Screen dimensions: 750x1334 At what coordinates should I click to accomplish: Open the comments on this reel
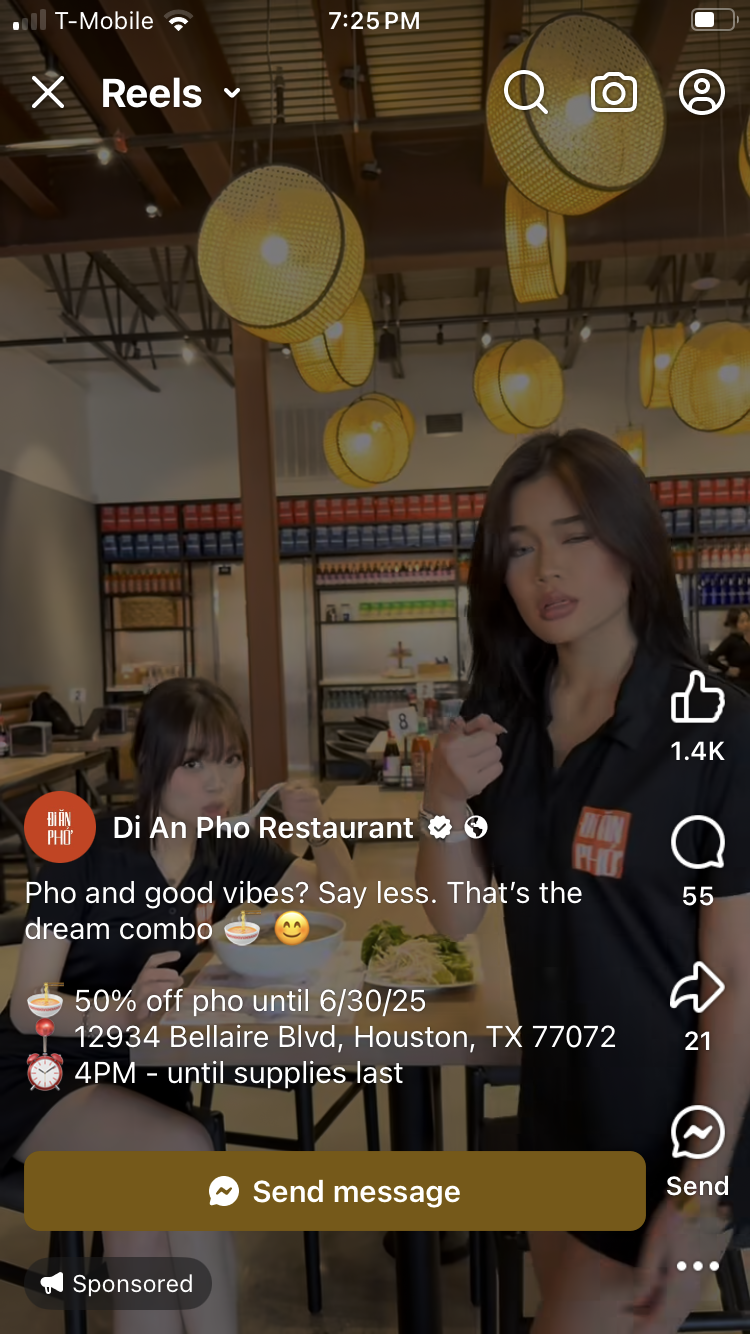(697, 843)
